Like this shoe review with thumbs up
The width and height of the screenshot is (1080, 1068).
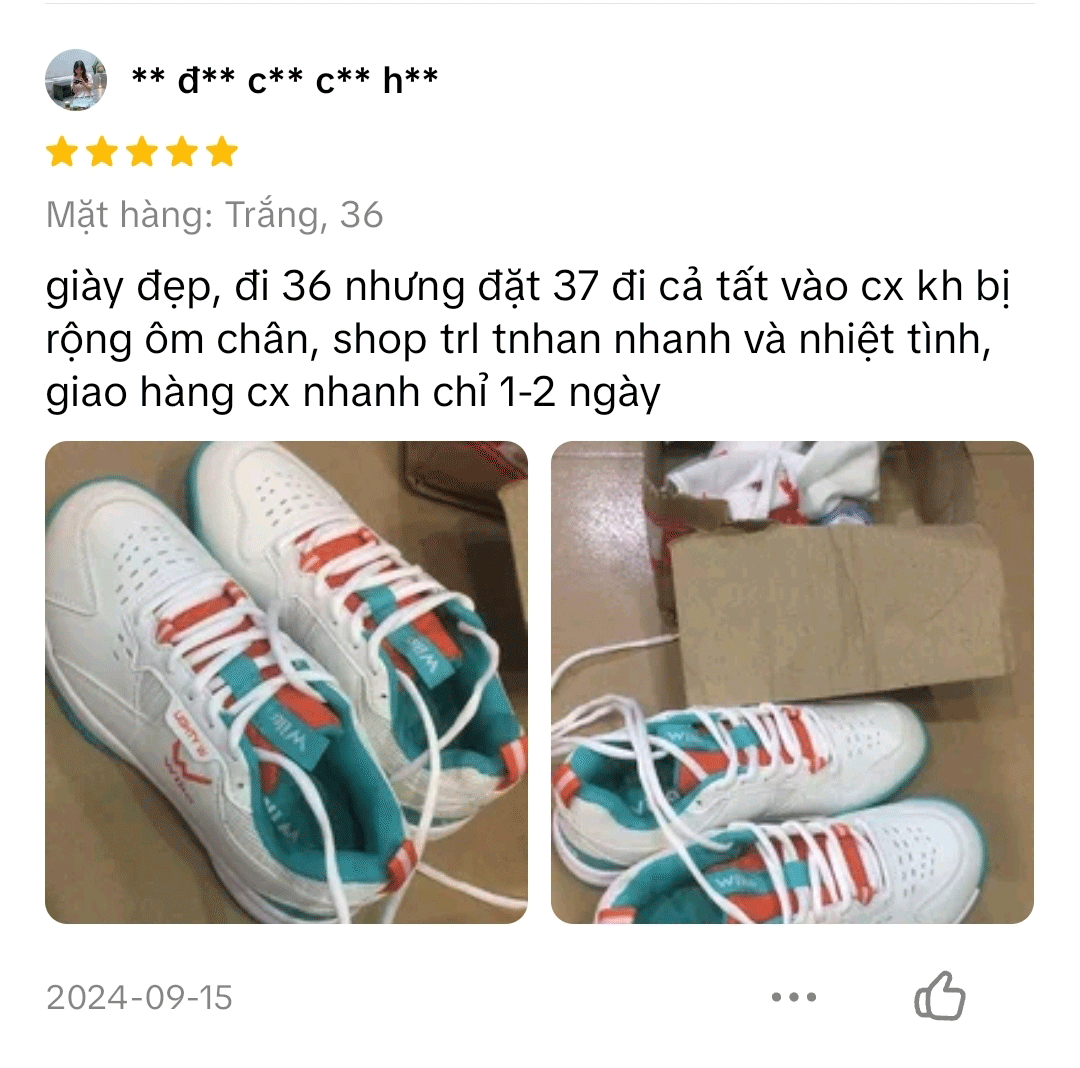coord(939,996)
